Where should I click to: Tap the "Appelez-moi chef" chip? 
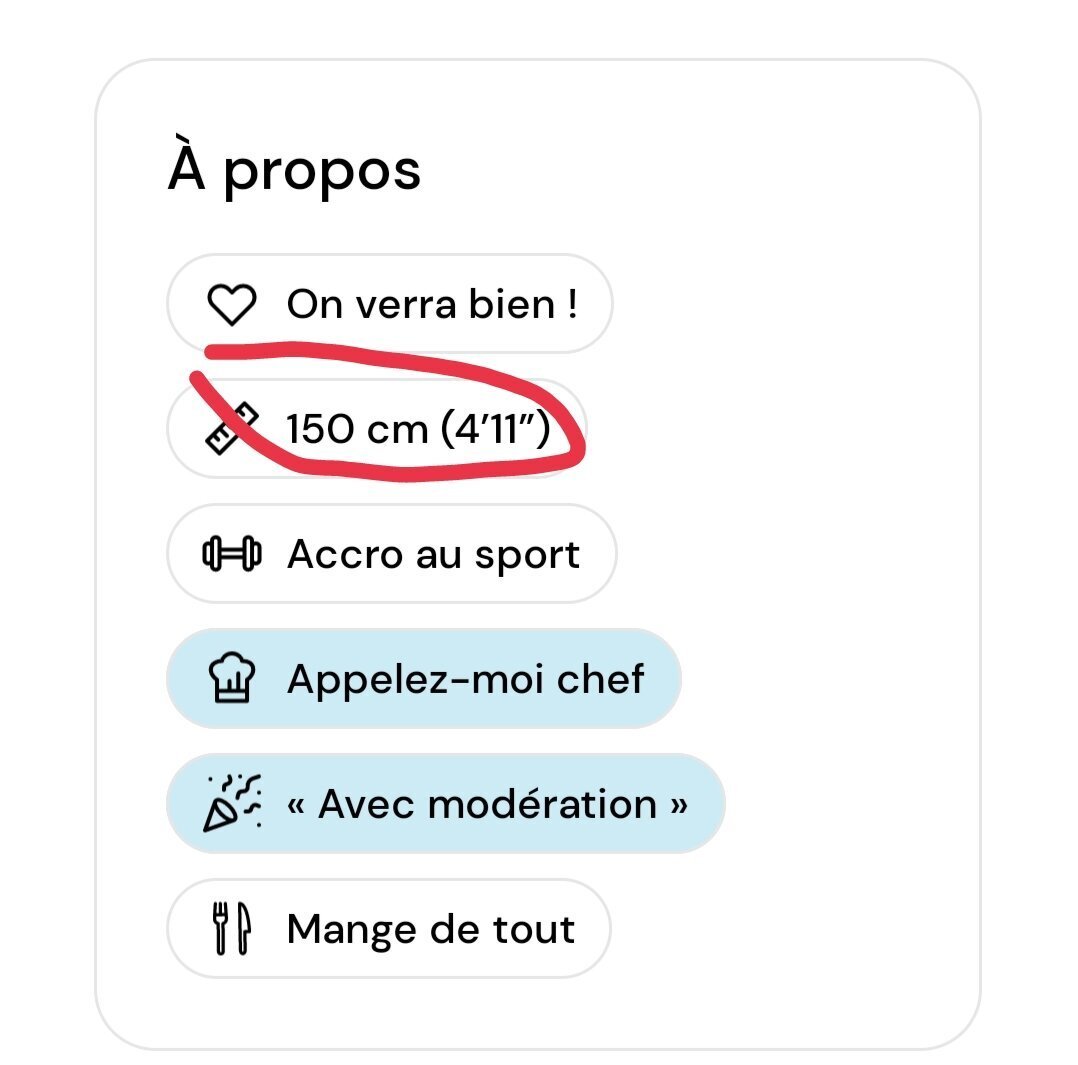(x=423, y=679)
